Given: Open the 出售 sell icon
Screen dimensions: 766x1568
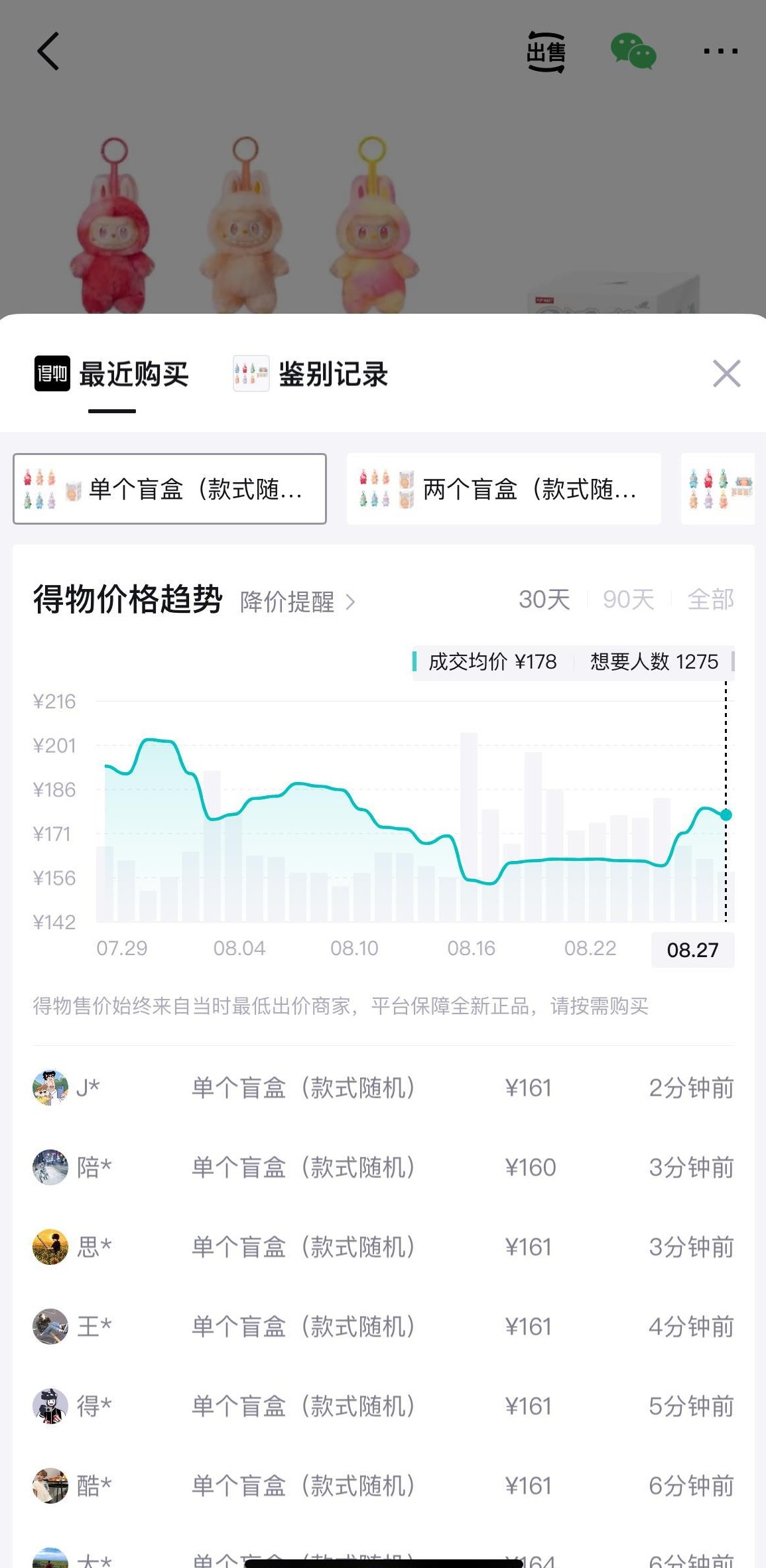Looking at the screenshot, I should pos(546,52).
